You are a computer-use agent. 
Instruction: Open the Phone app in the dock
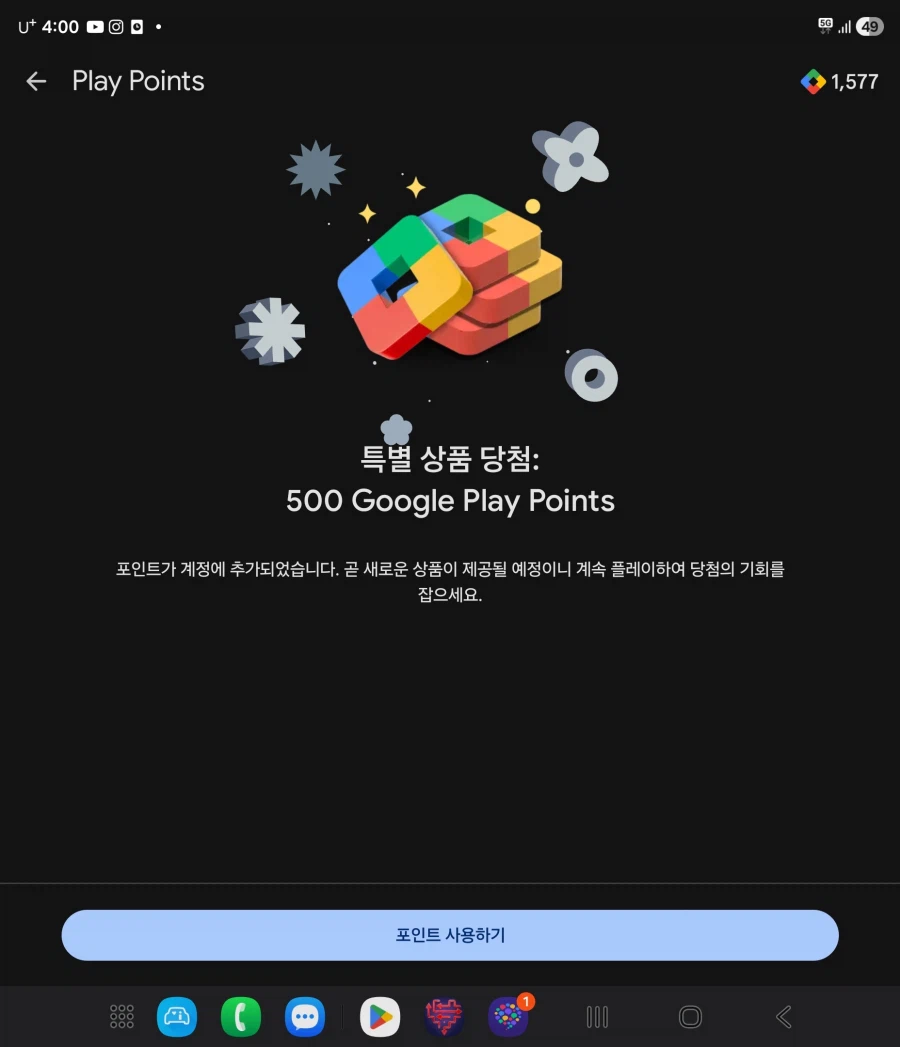(x=241, y=1015)
